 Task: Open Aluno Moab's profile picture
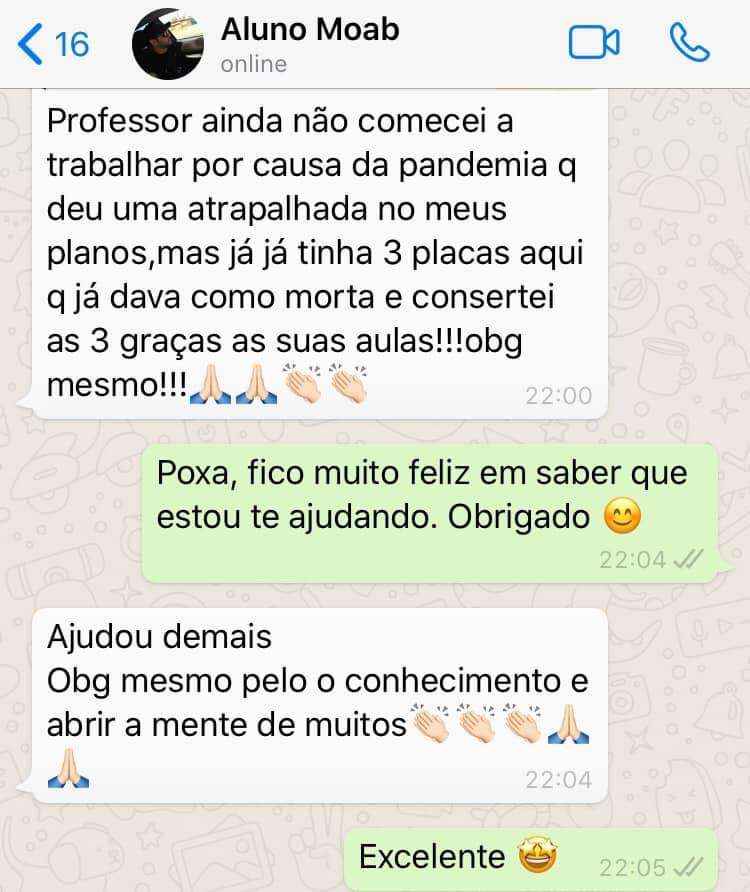coord(167,42)
